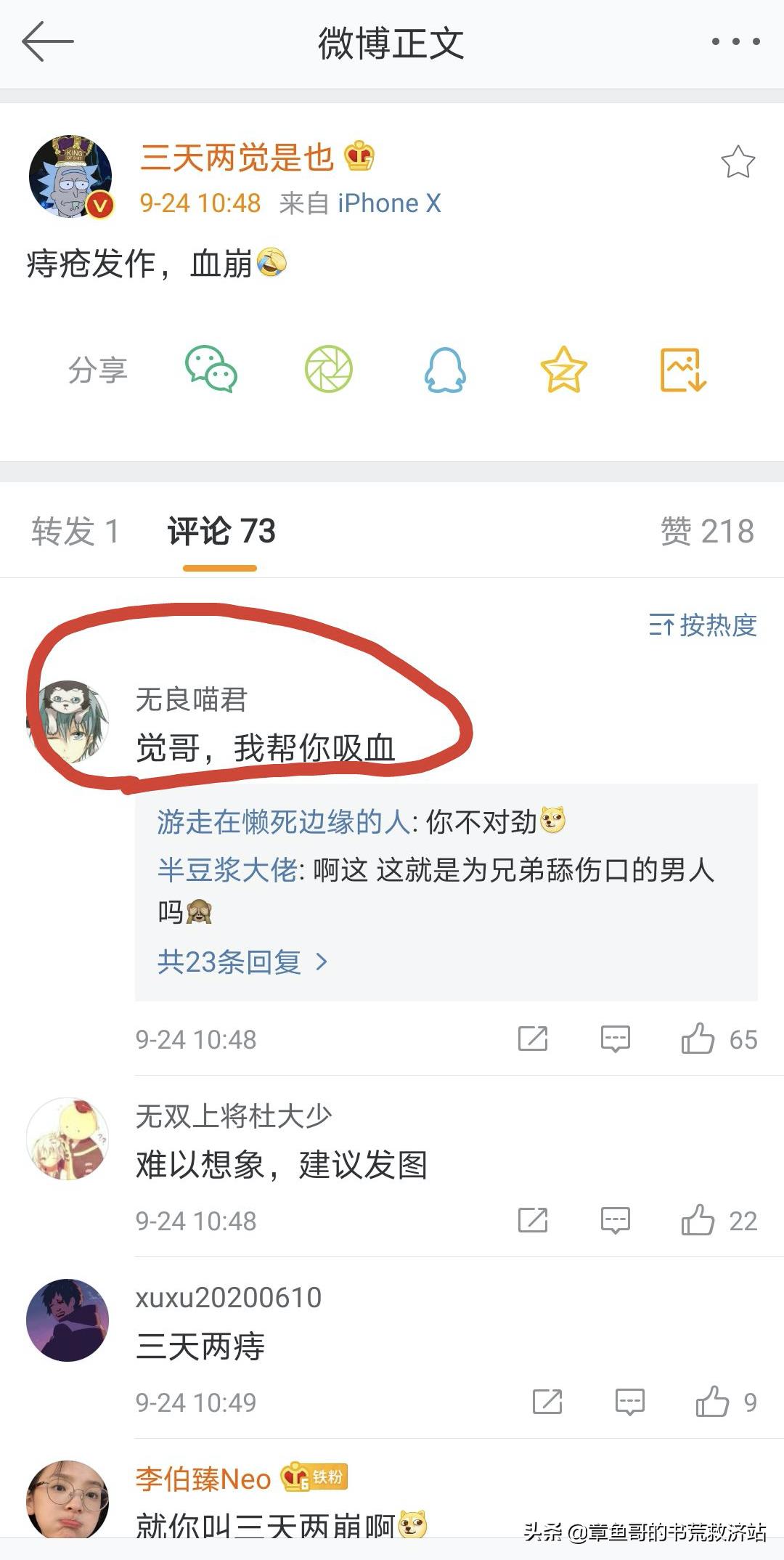Reply to xuxu20200610's comment

point(629,1402)
